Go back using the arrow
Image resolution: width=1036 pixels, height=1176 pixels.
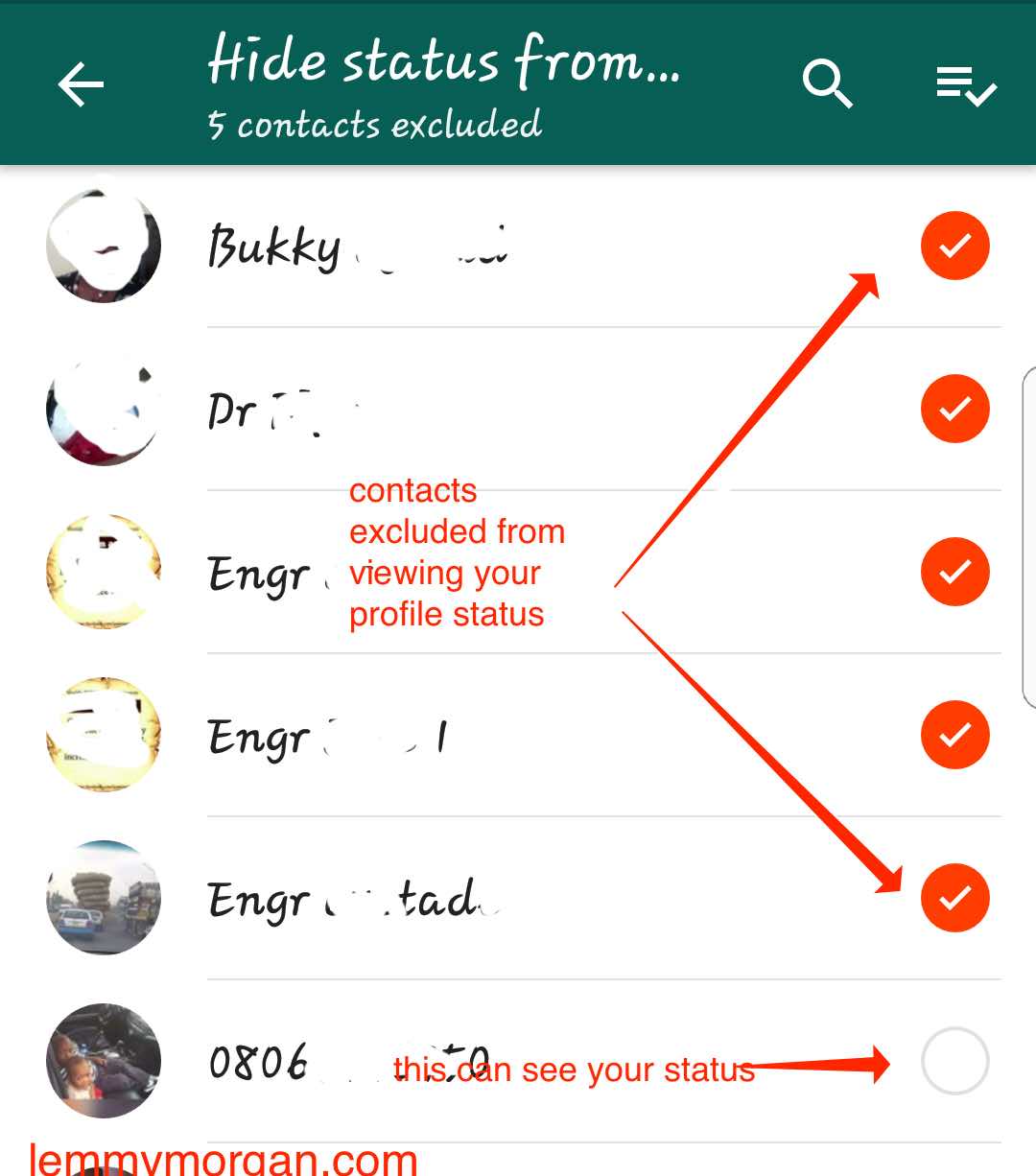(81, 84)
